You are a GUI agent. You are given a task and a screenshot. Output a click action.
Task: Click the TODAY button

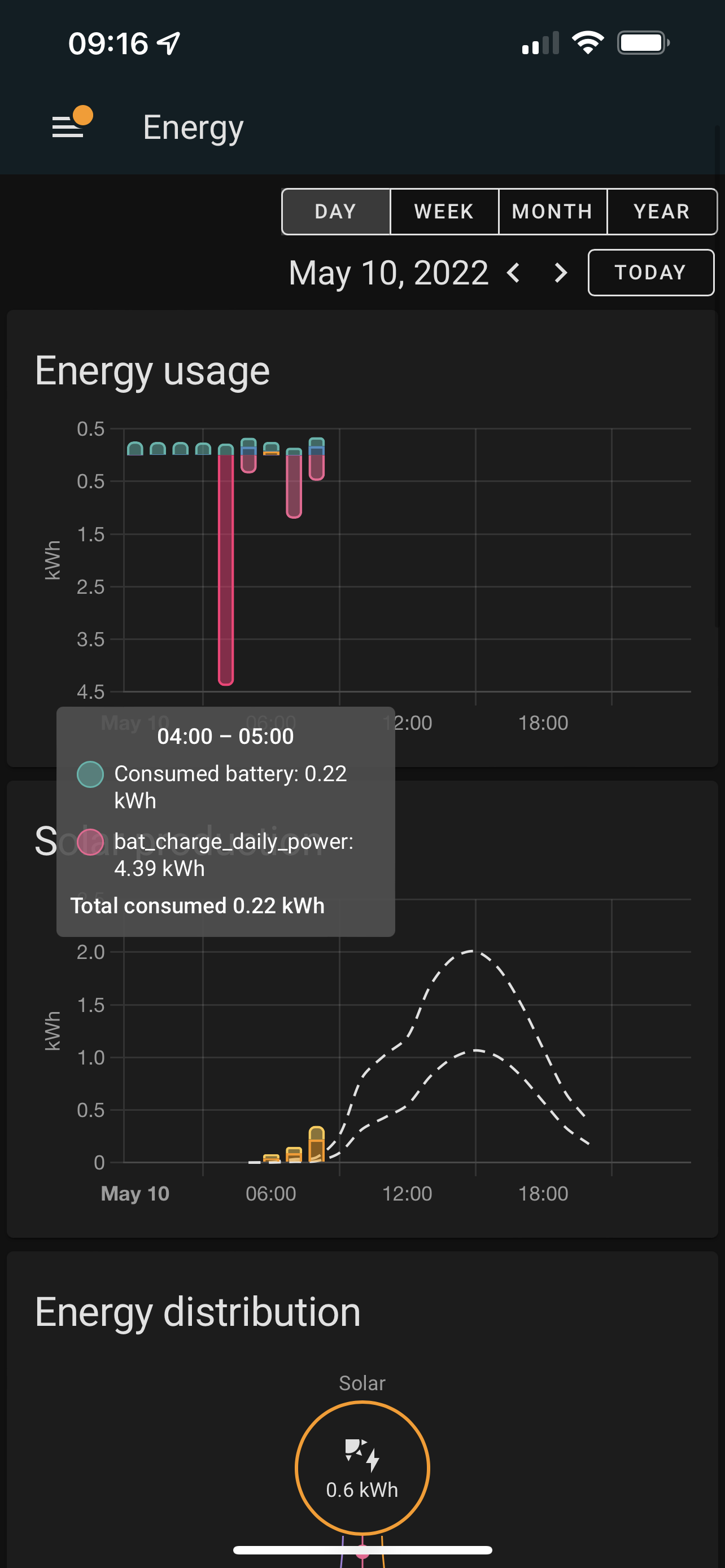650,272
